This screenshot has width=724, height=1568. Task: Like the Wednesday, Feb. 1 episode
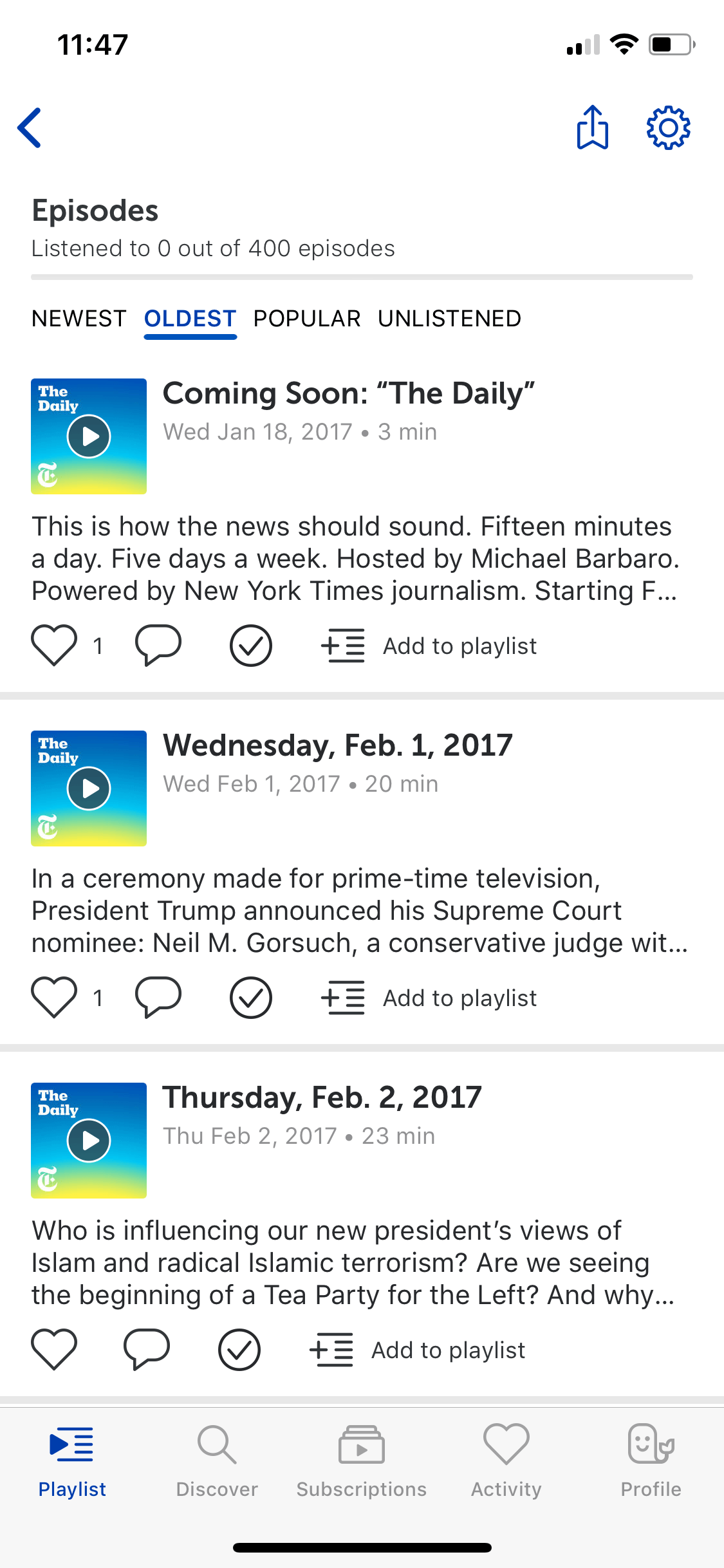point(54,997)
